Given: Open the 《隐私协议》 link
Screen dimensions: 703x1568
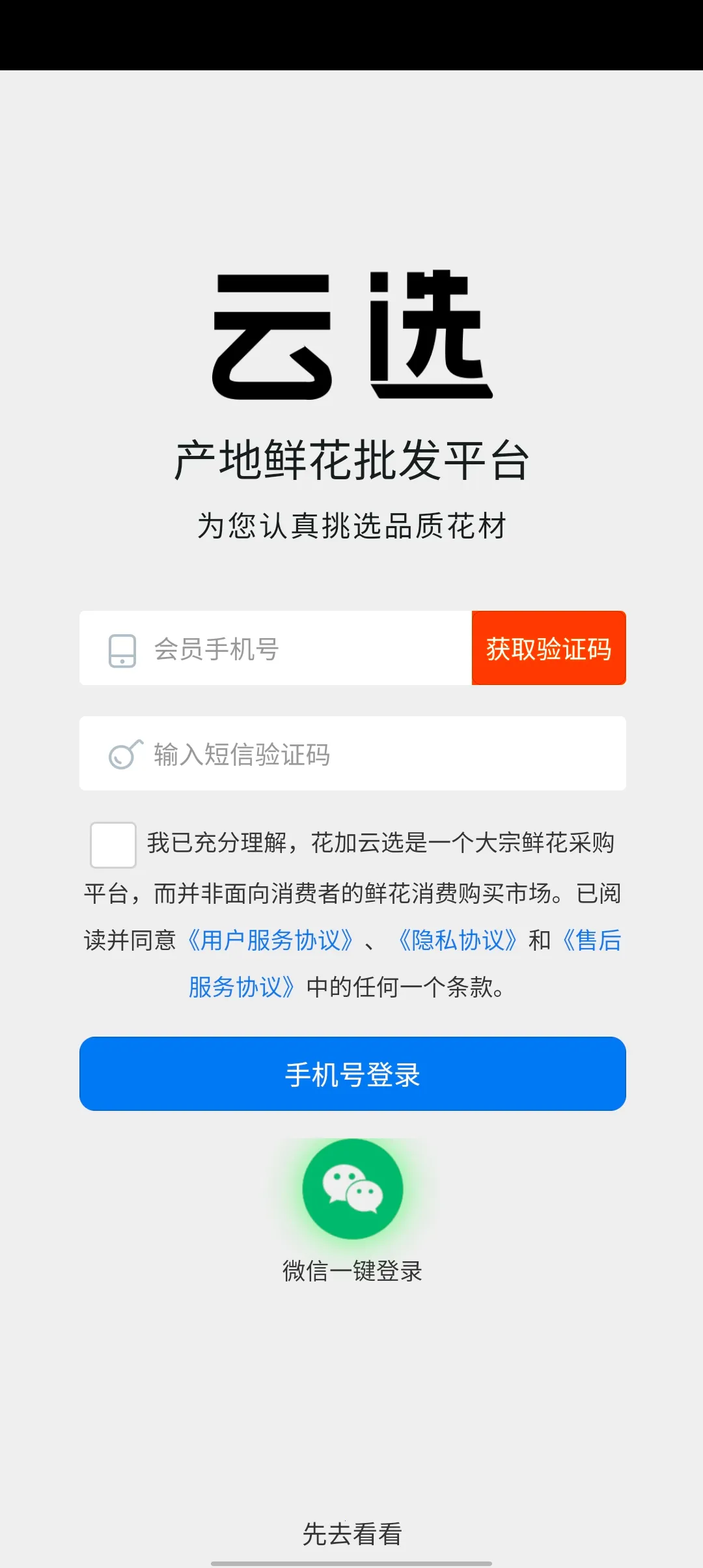Looking at the screenshot, I should (457, 940).
